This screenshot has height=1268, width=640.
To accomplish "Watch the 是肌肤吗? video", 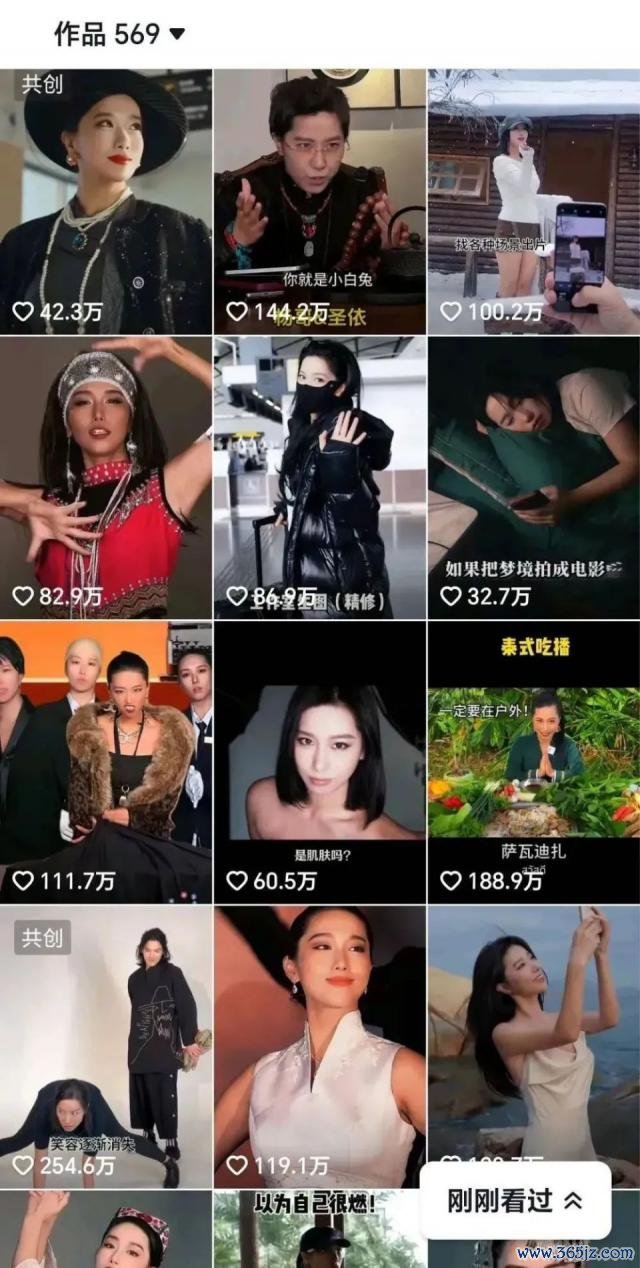I will click(320, 762).
